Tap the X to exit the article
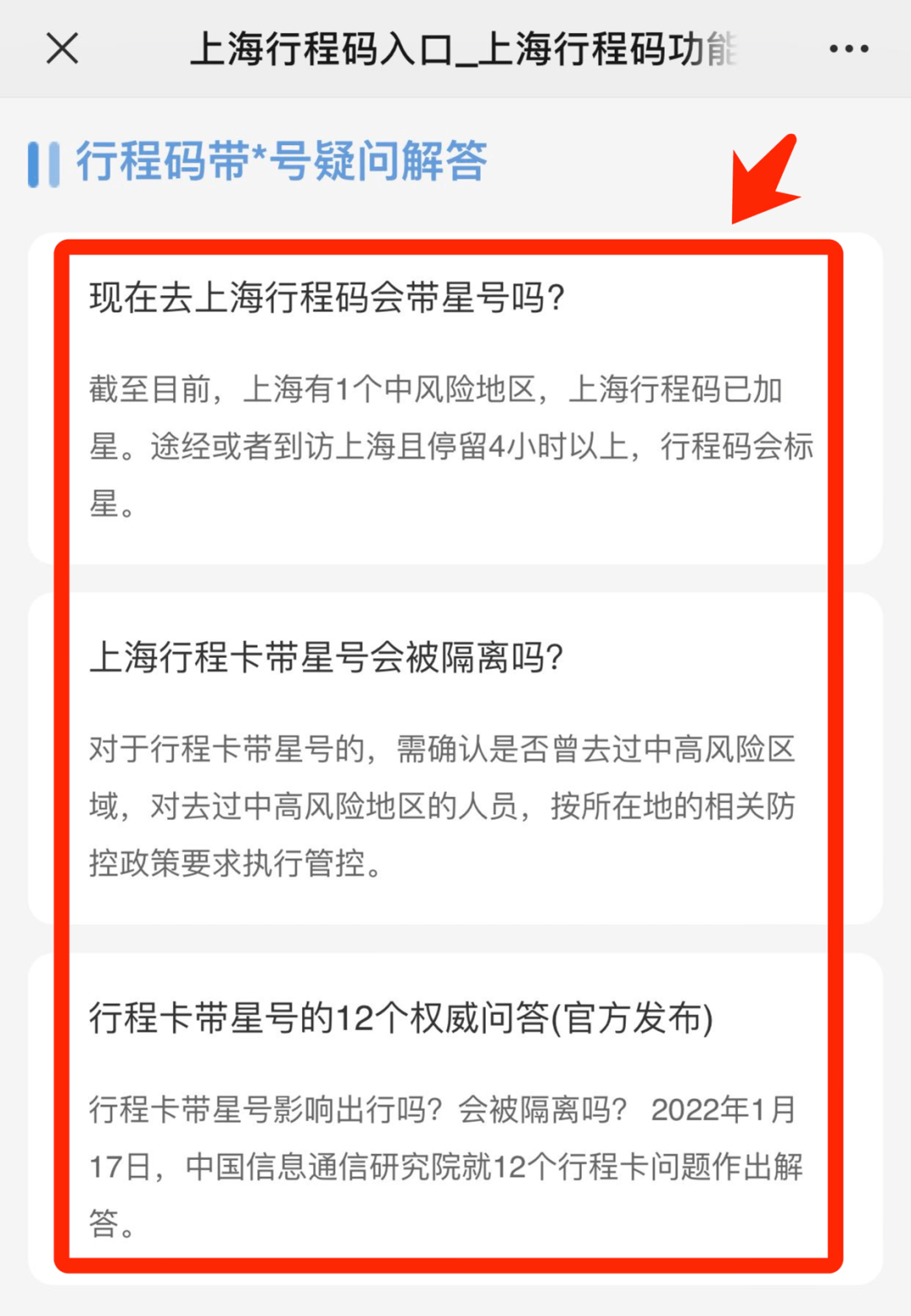 tap(61, 48)
